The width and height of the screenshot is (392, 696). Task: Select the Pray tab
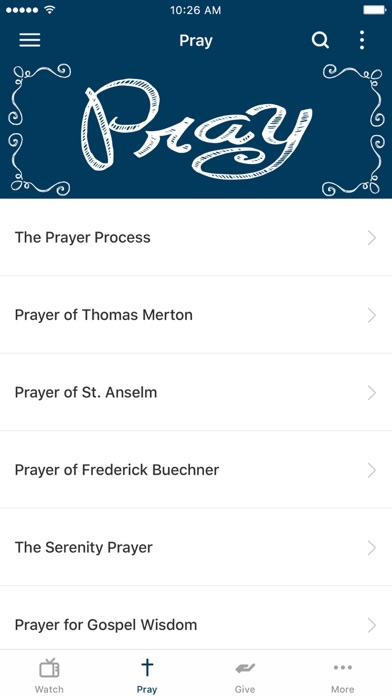147,675
